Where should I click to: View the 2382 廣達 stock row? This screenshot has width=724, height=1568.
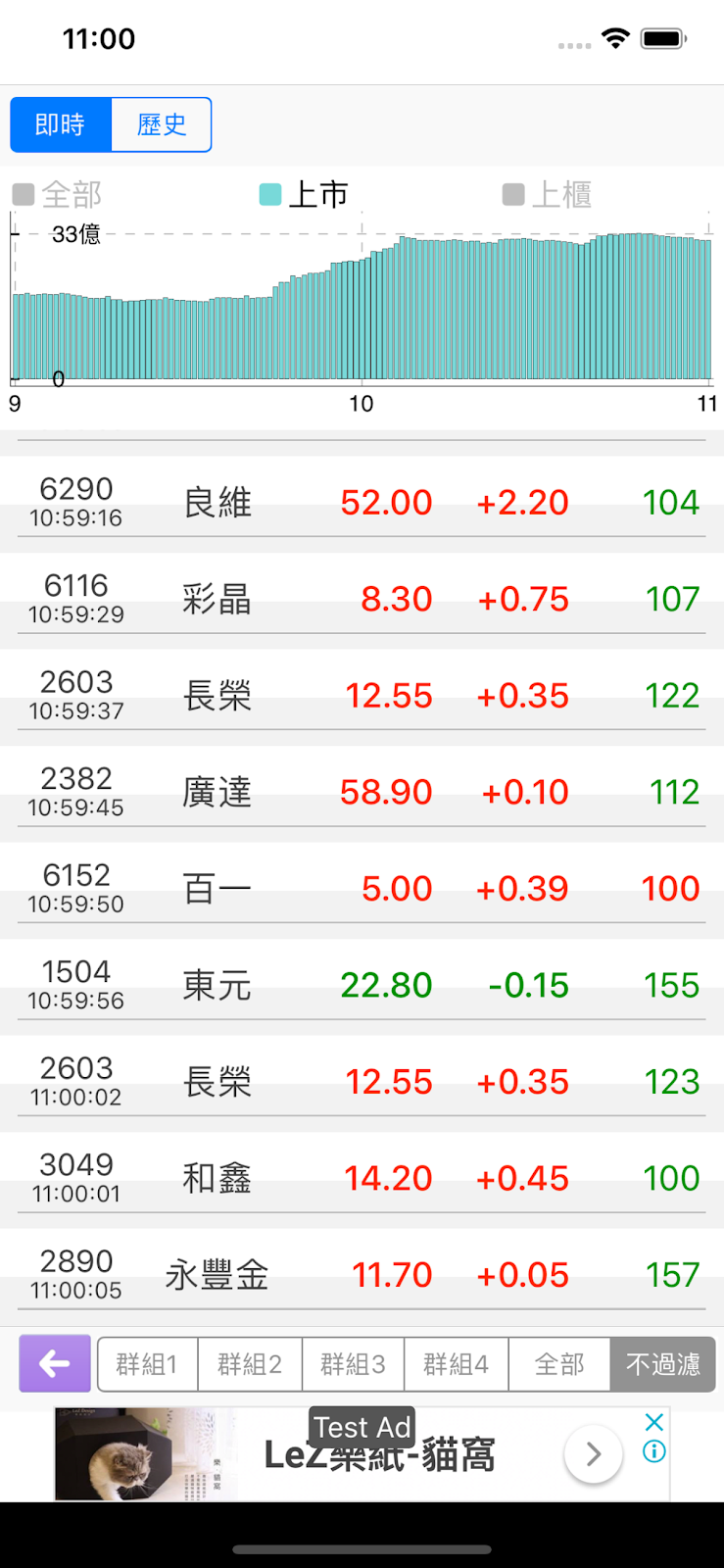362,792
